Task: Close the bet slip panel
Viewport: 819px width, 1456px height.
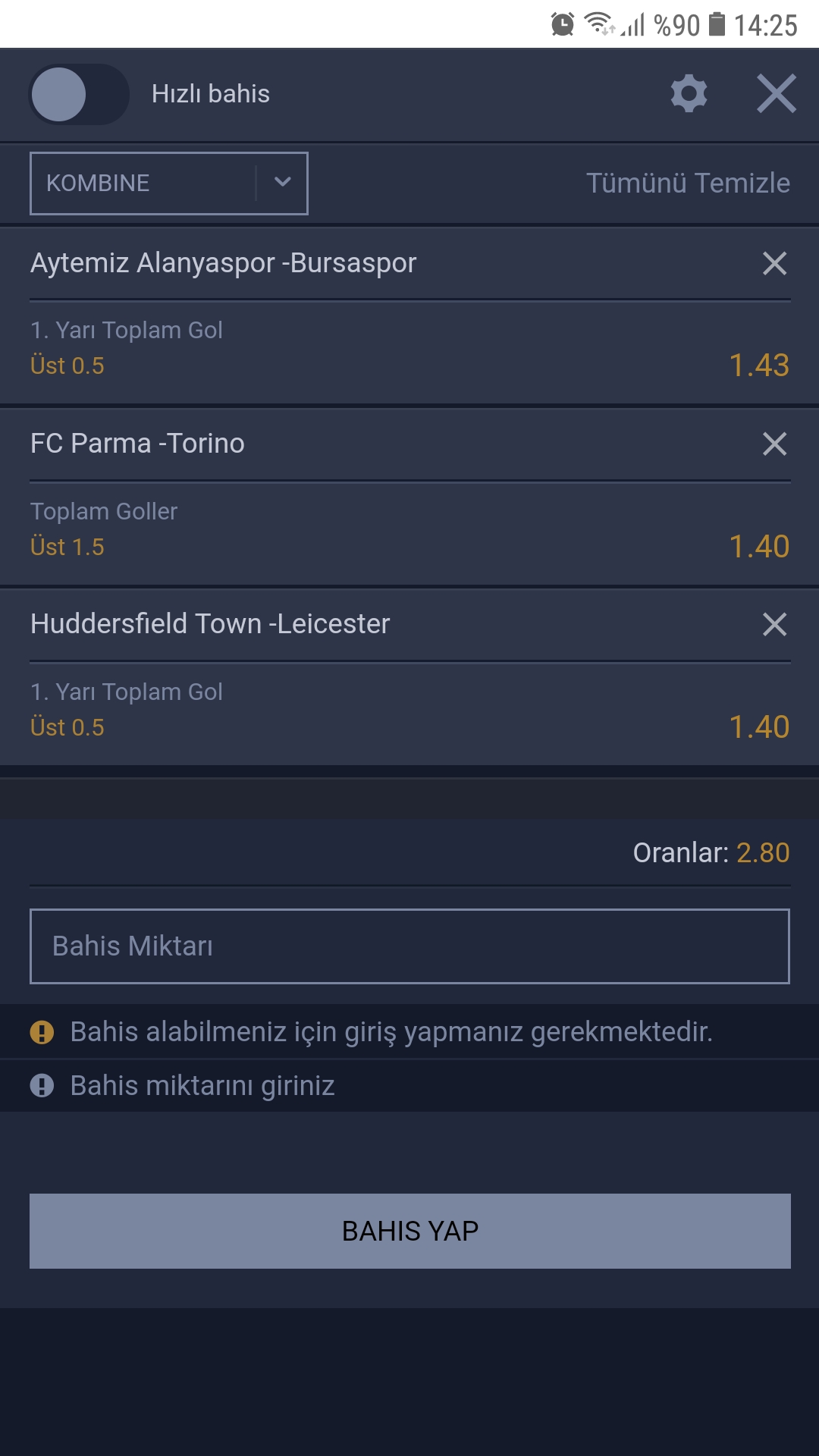Action: pos(777,94)
